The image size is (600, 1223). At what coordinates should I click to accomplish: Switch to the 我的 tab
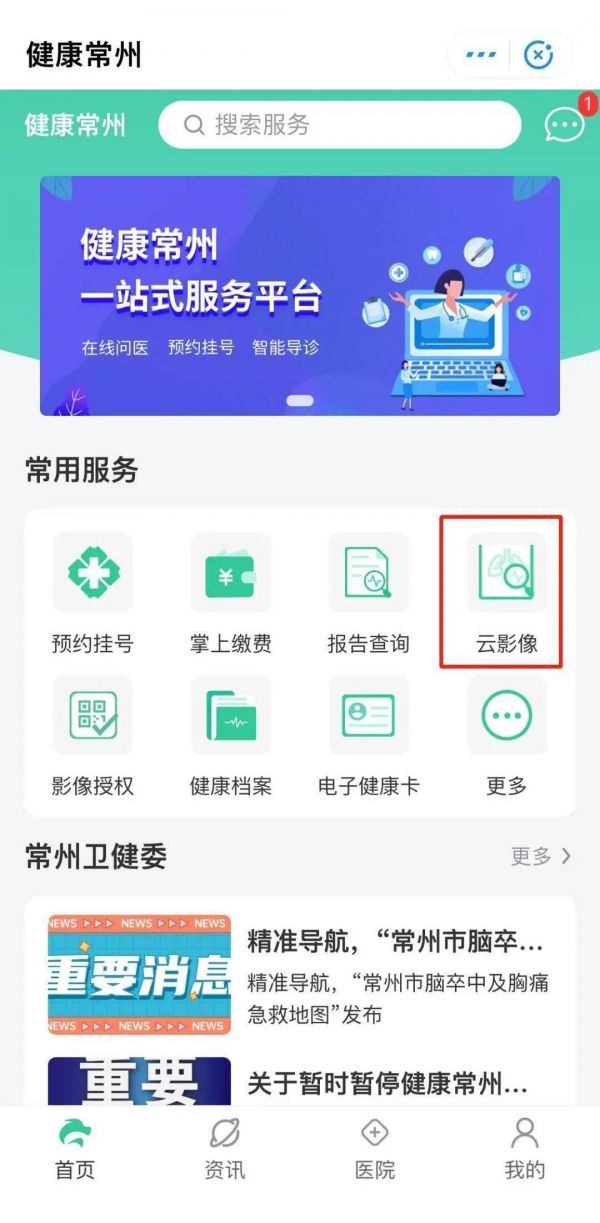(525, 1149)
